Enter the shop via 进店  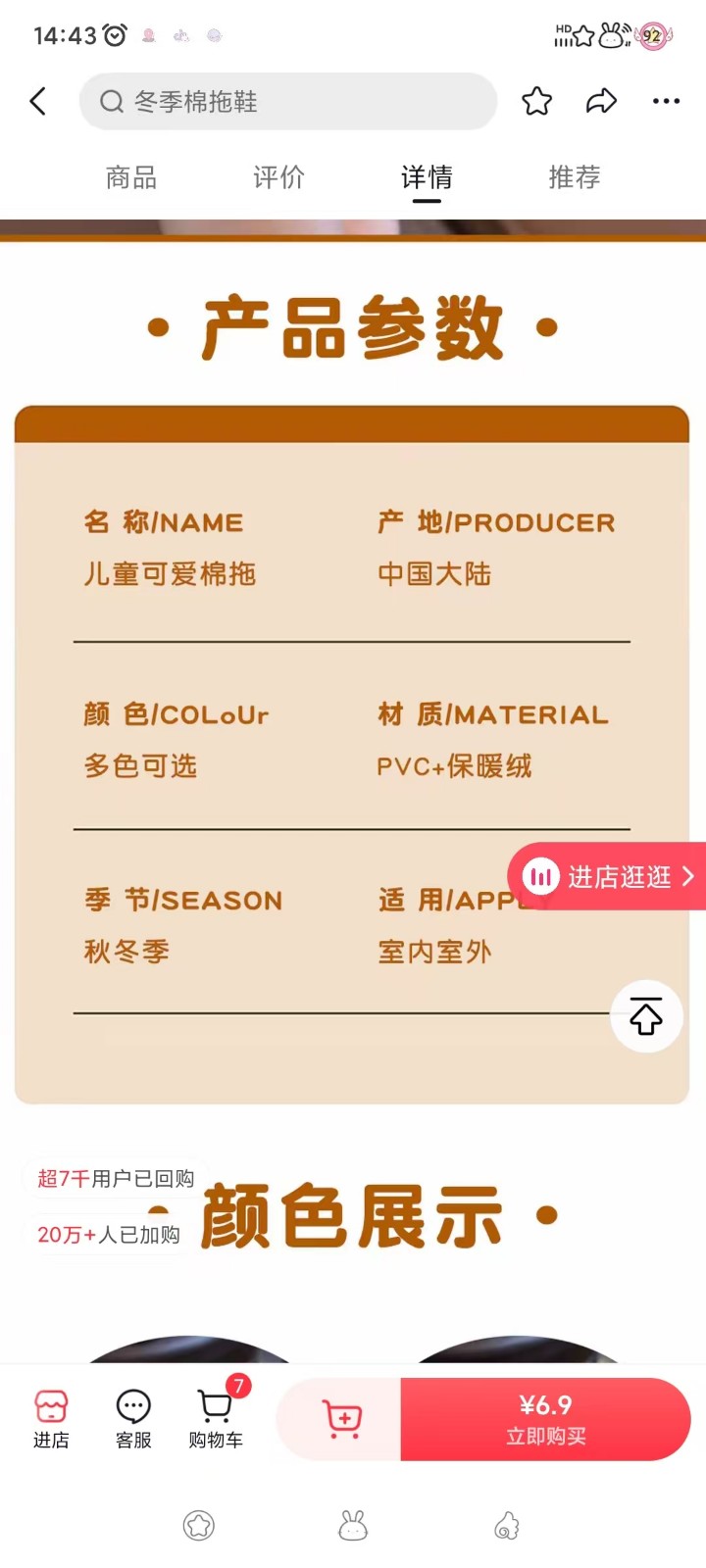[51, 1418]
